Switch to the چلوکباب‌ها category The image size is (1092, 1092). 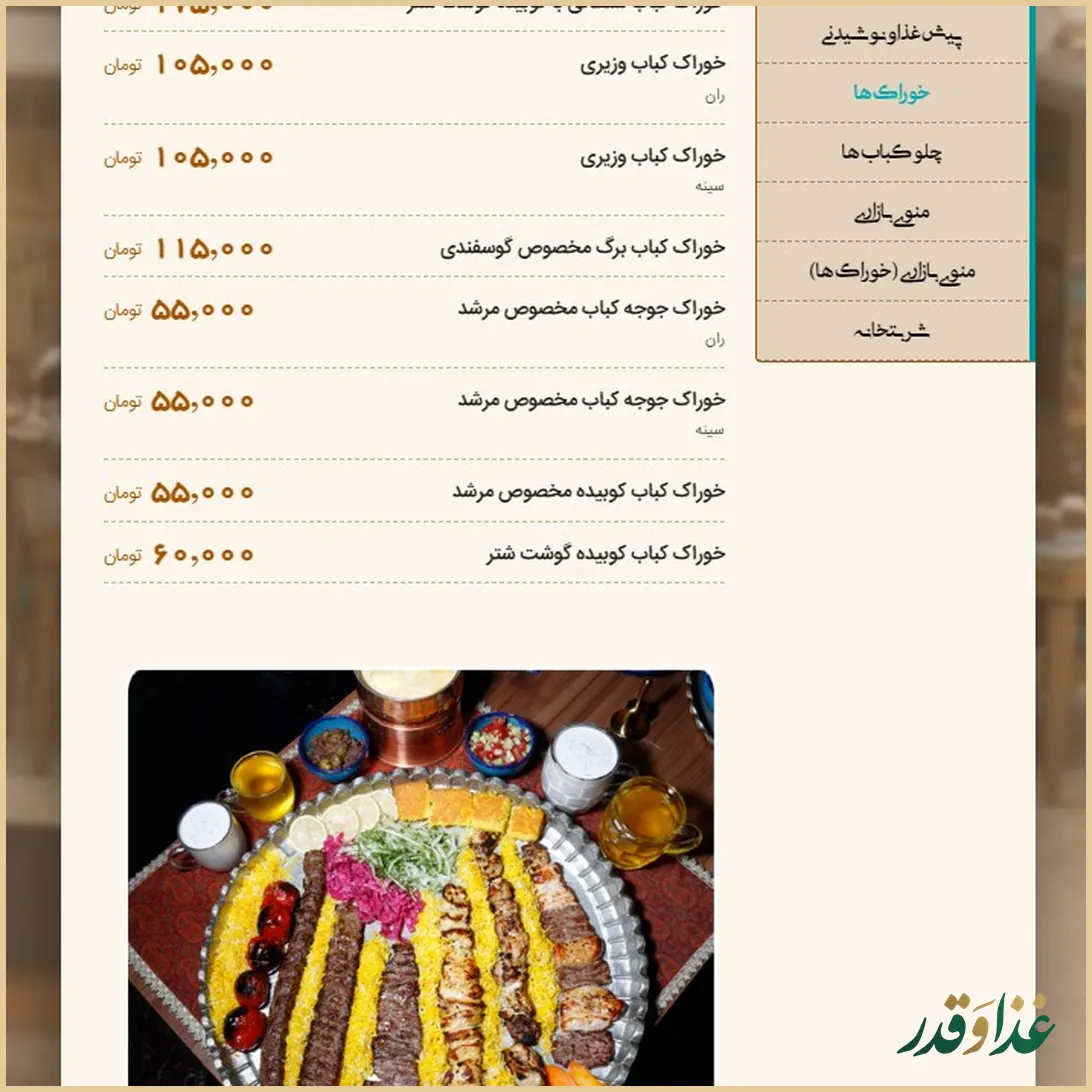coord(892,152)
